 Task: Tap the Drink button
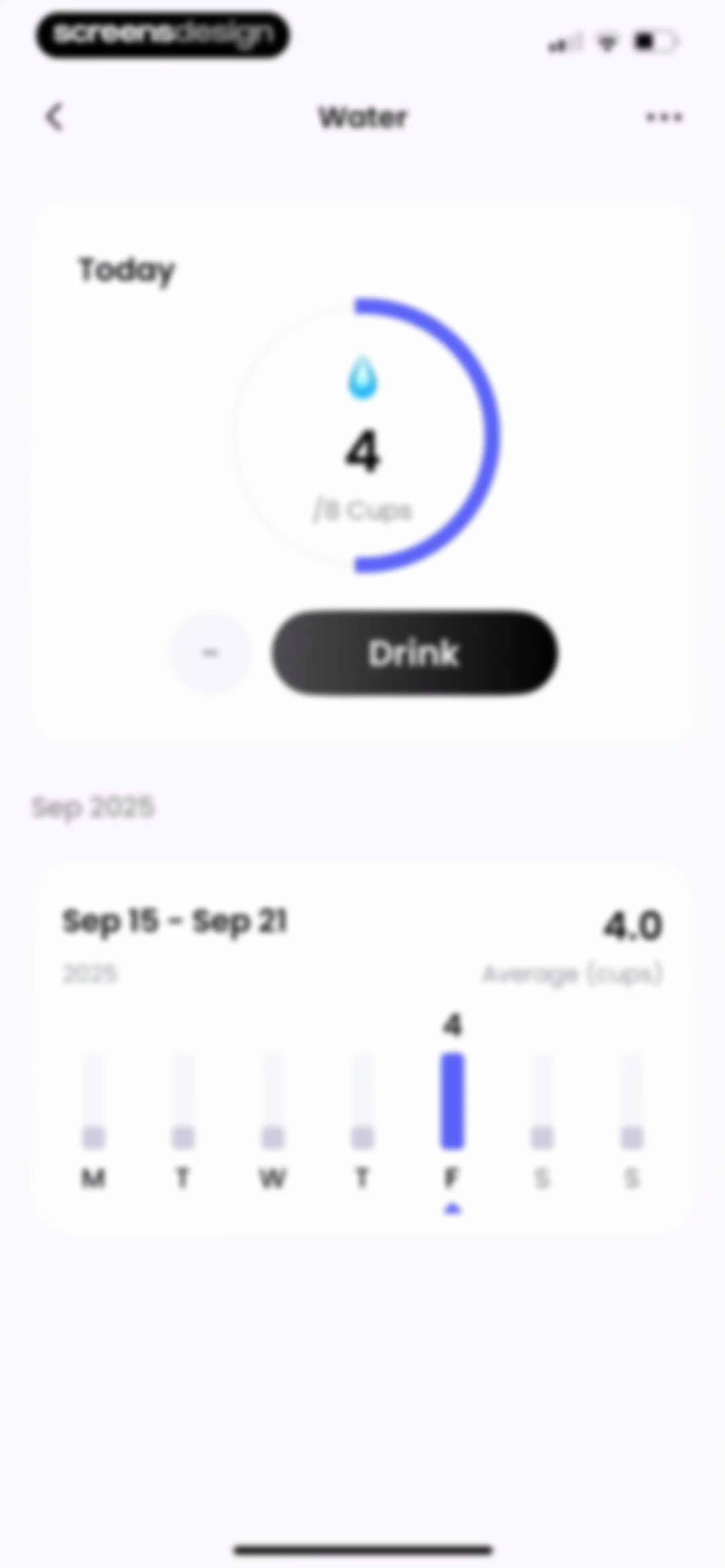415,652
